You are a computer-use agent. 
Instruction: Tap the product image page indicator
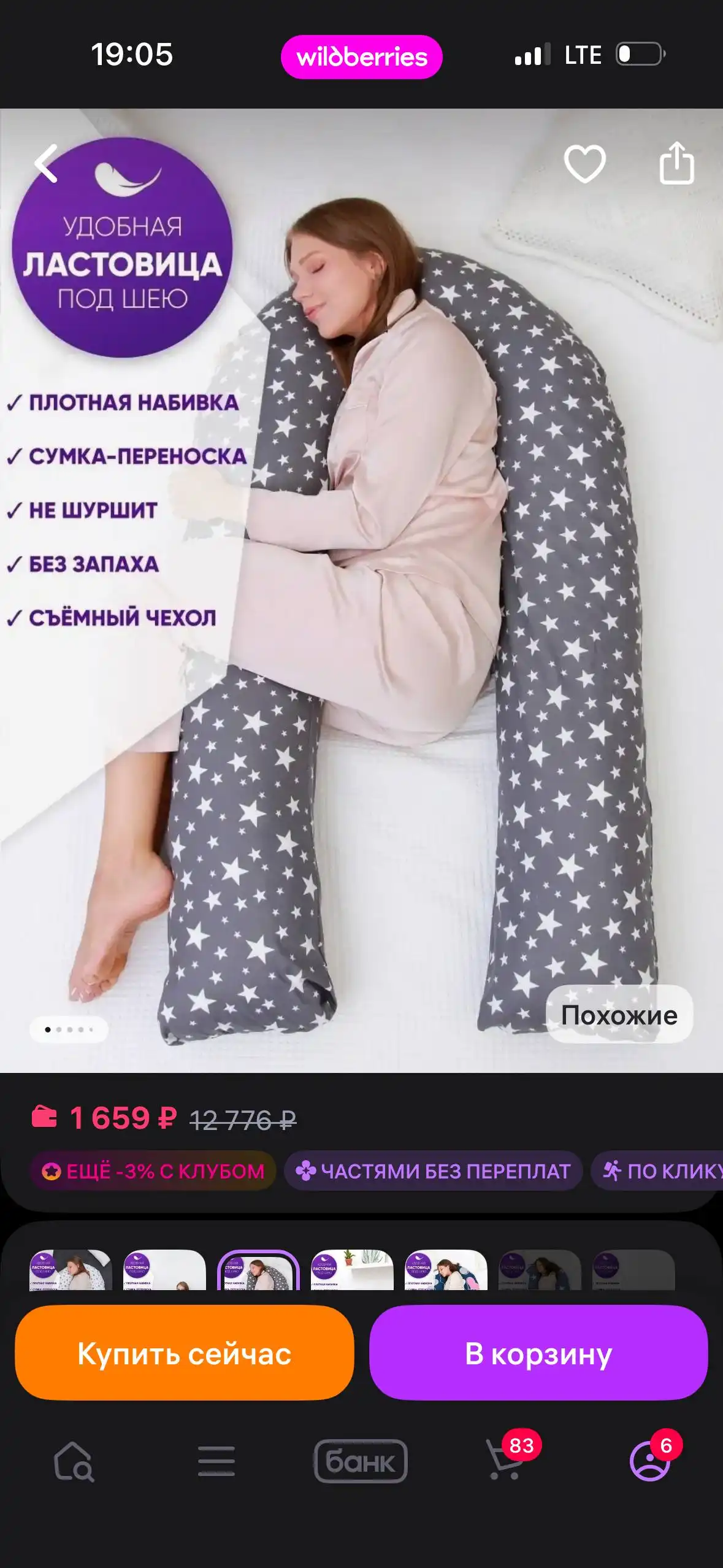69,1029
